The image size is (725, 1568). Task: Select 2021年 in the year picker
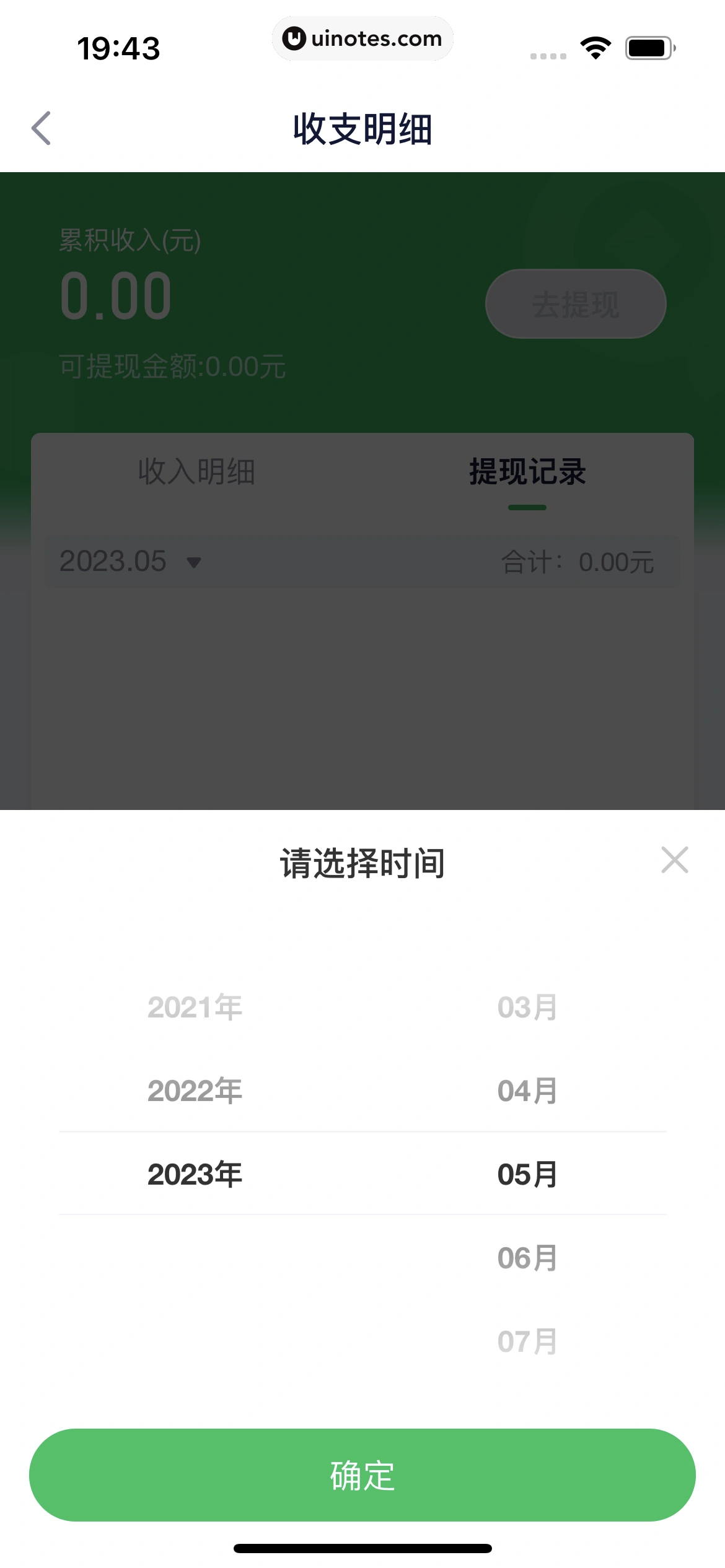coord(194,1007)
